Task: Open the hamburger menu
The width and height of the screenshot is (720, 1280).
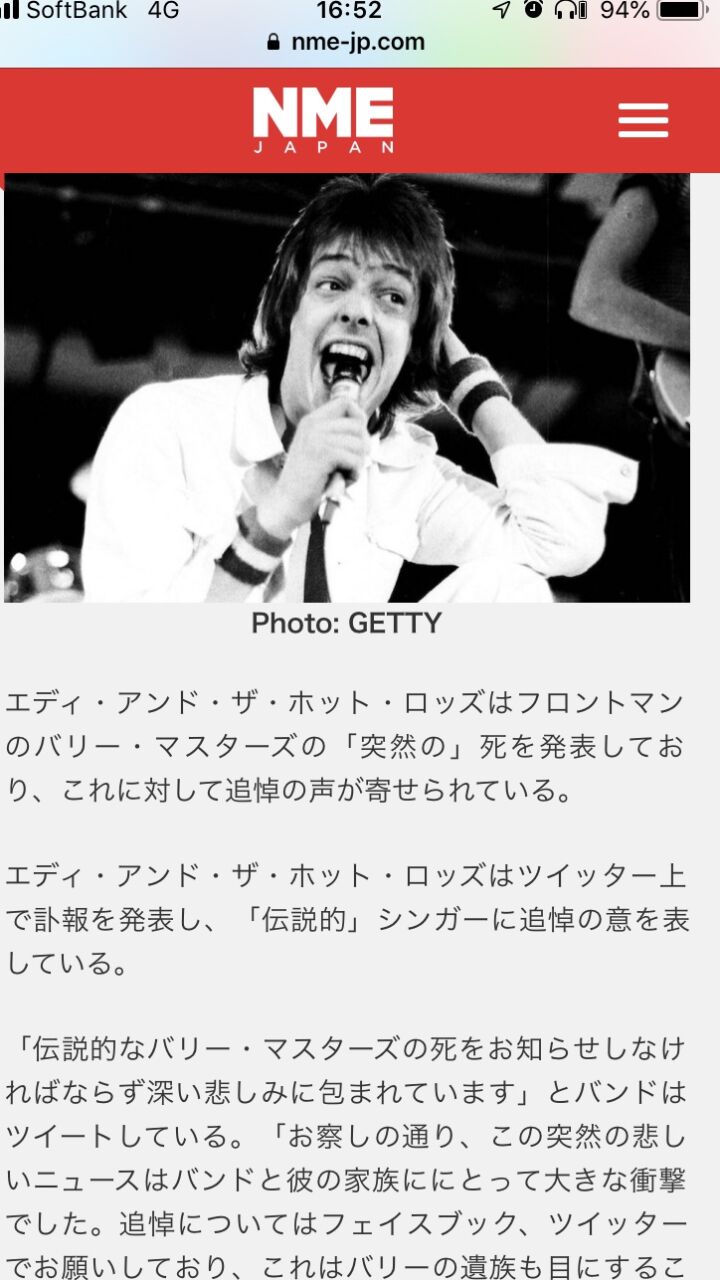Action: click(x=643, y=120)
